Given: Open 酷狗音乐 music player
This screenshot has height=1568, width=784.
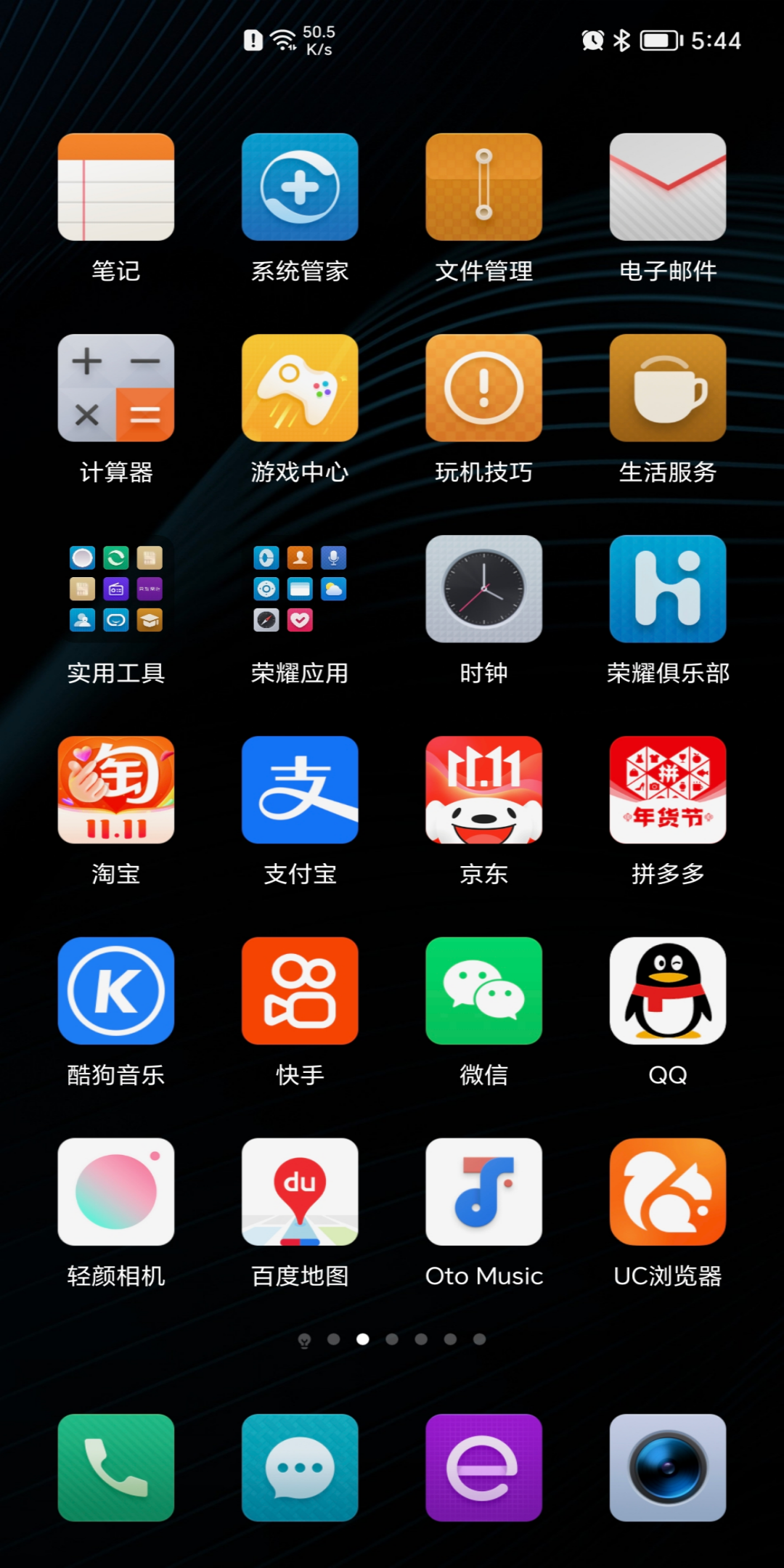Looking at the screenshot, I should (116, 991).
